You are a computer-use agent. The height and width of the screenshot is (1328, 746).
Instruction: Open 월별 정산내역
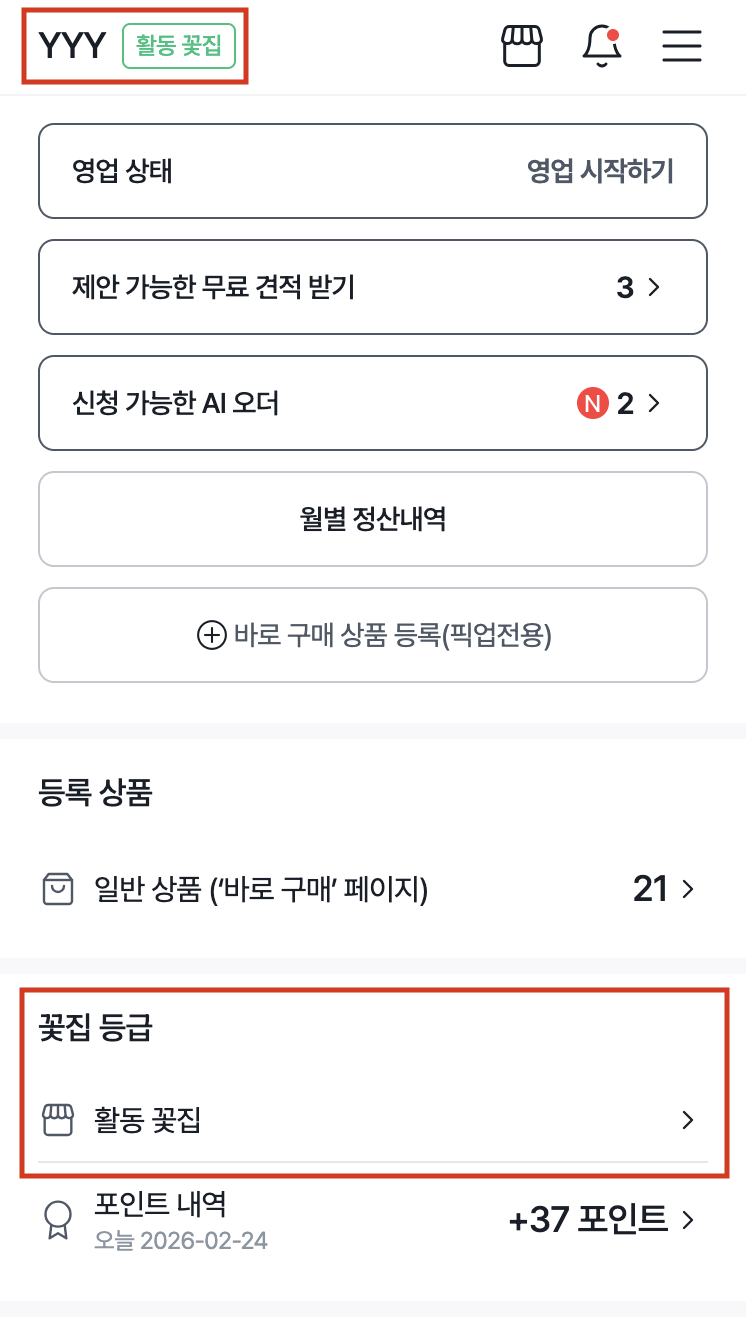coord(372,519)
